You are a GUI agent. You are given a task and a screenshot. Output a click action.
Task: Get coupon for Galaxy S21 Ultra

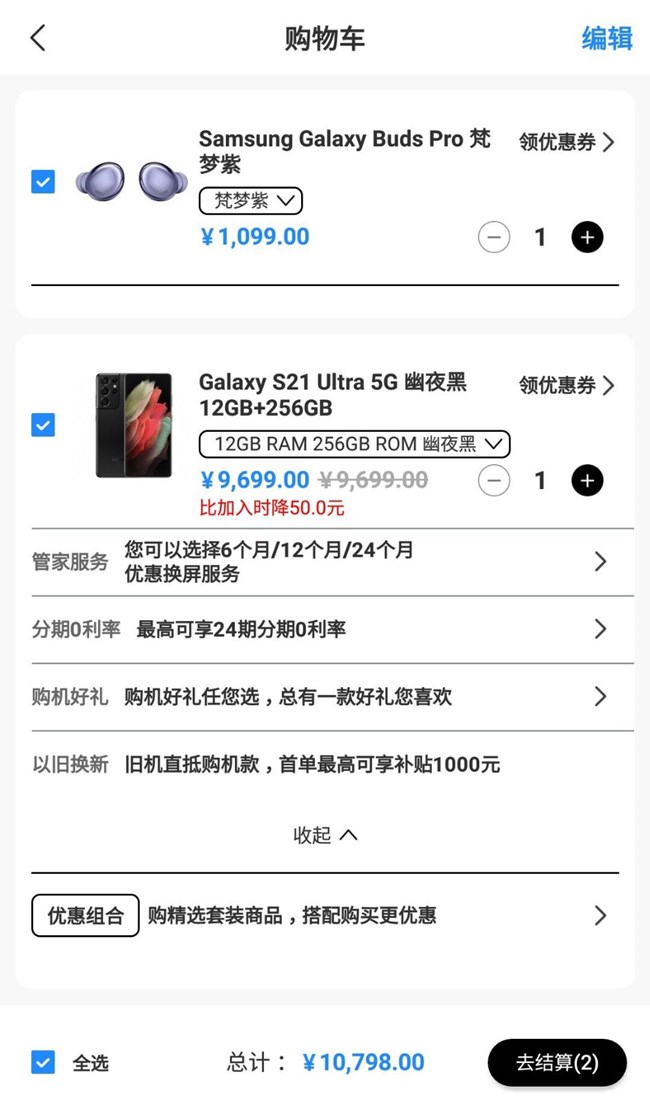pyautogui.click(x=567, y=385)
